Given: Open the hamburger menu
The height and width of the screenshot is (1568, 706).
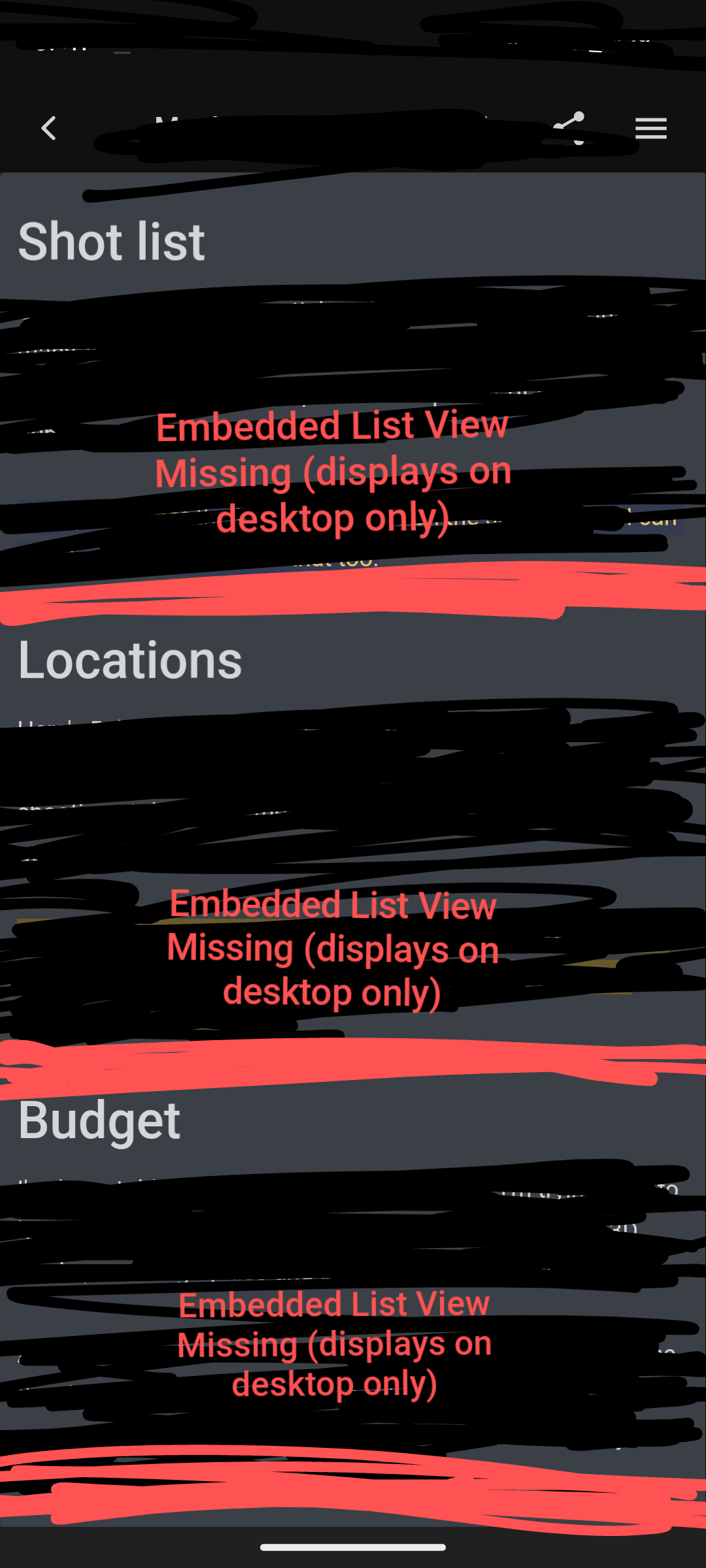Looking at the screenshot, I should (650, 128).
